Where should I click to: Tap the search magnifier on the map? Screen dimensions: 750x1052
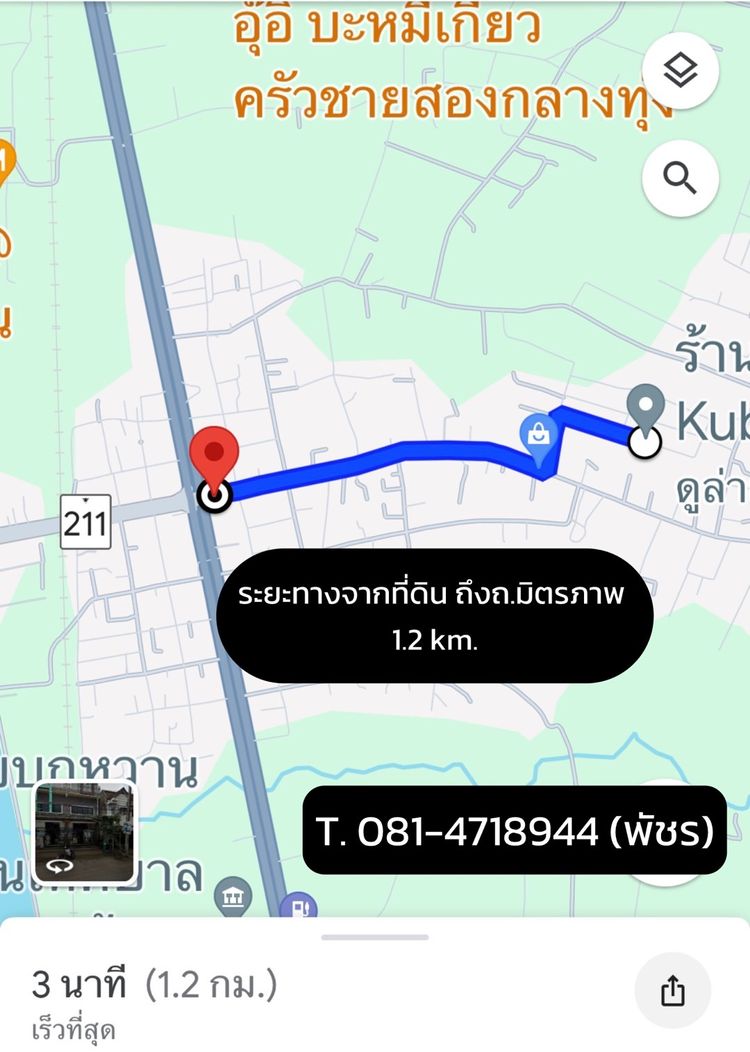click(x=680, y=179)
